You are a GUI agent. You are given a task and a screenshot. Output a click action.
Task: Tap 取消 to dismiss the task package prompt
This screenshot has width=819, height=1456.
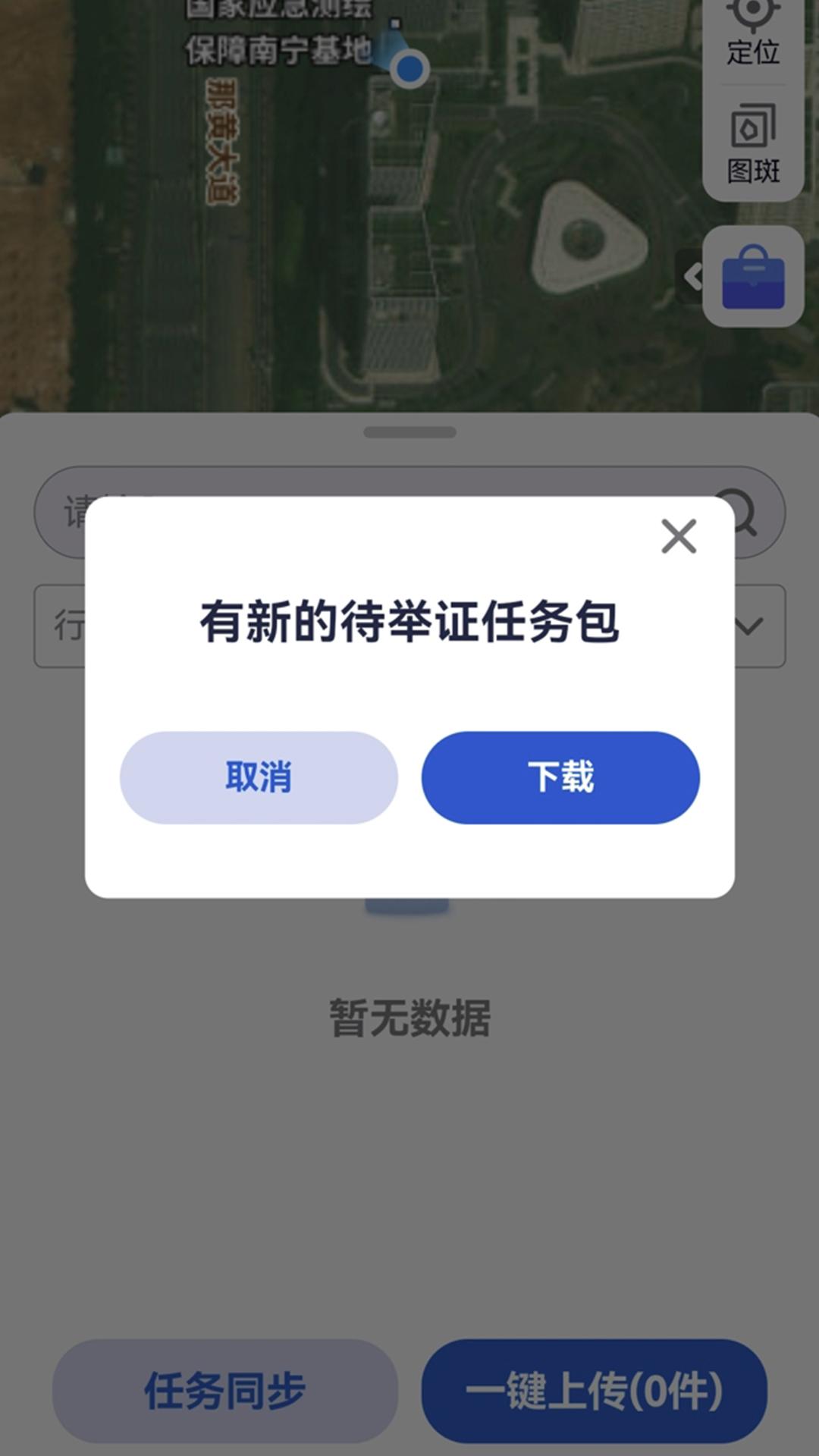[x=256, y=777]
